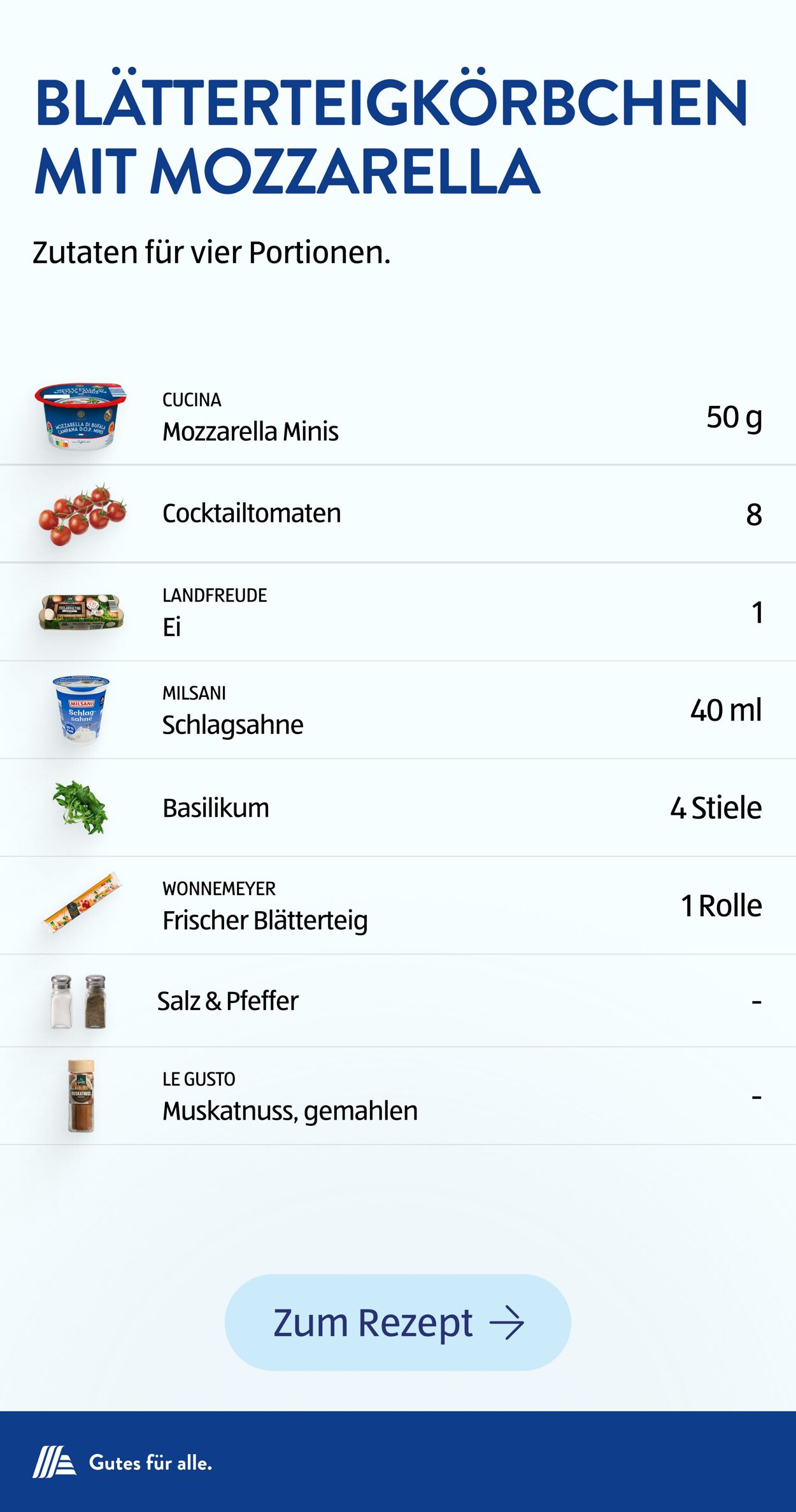Click the Cucina brand label

coord(191,400)
